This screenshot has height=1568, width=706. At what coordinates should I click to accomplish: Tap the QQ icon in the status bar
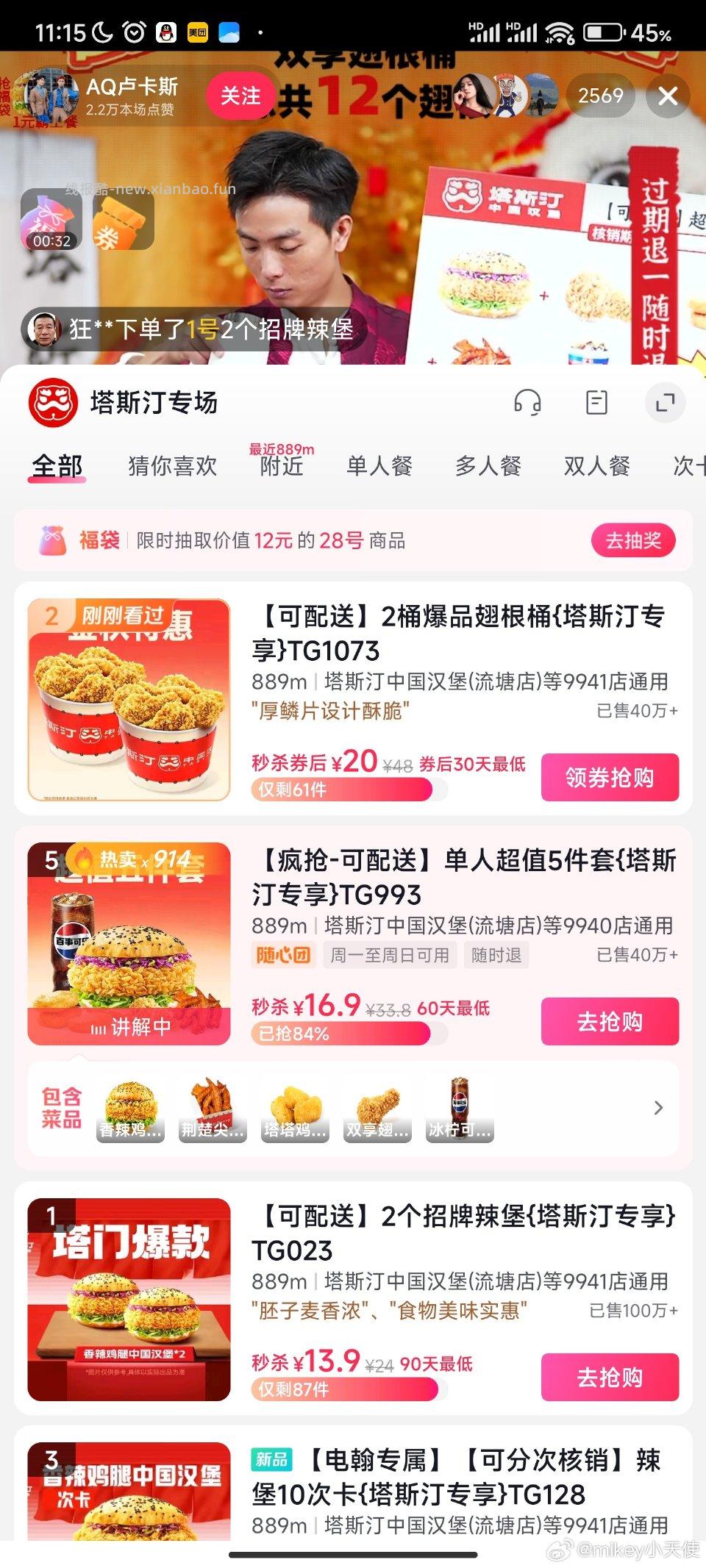(165, 32)
